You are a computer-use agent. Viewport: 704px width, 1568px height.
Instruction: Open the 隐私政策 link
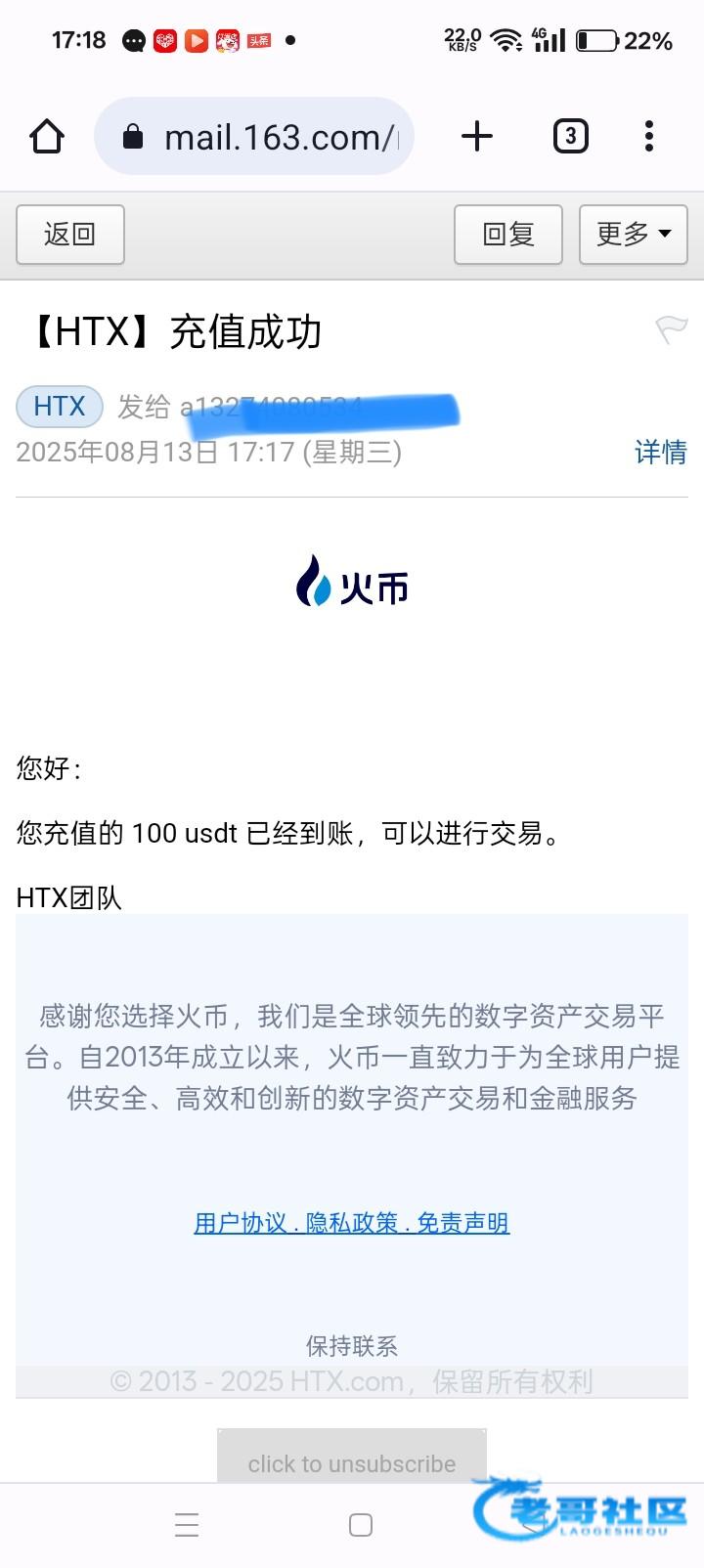coord(352,1223)
